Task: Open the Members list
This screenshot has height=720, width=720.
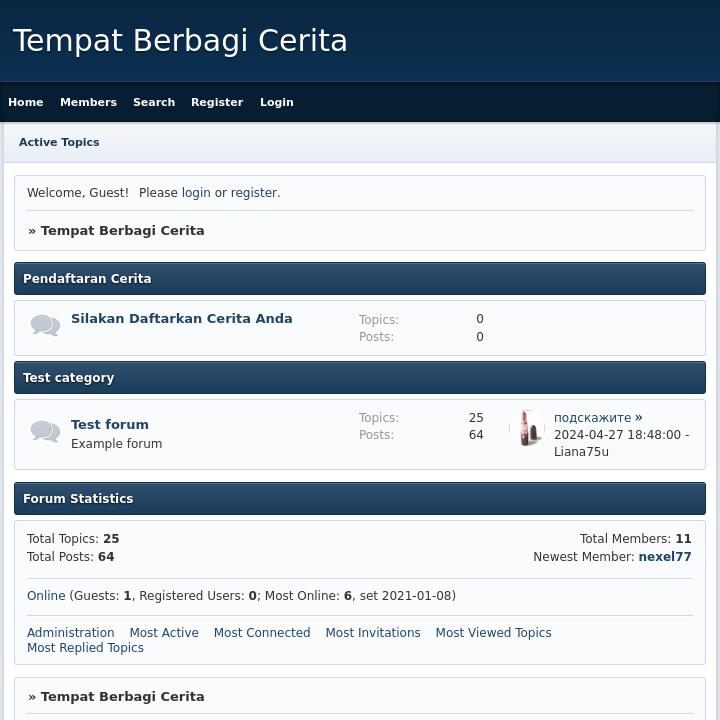Action: 88,102
